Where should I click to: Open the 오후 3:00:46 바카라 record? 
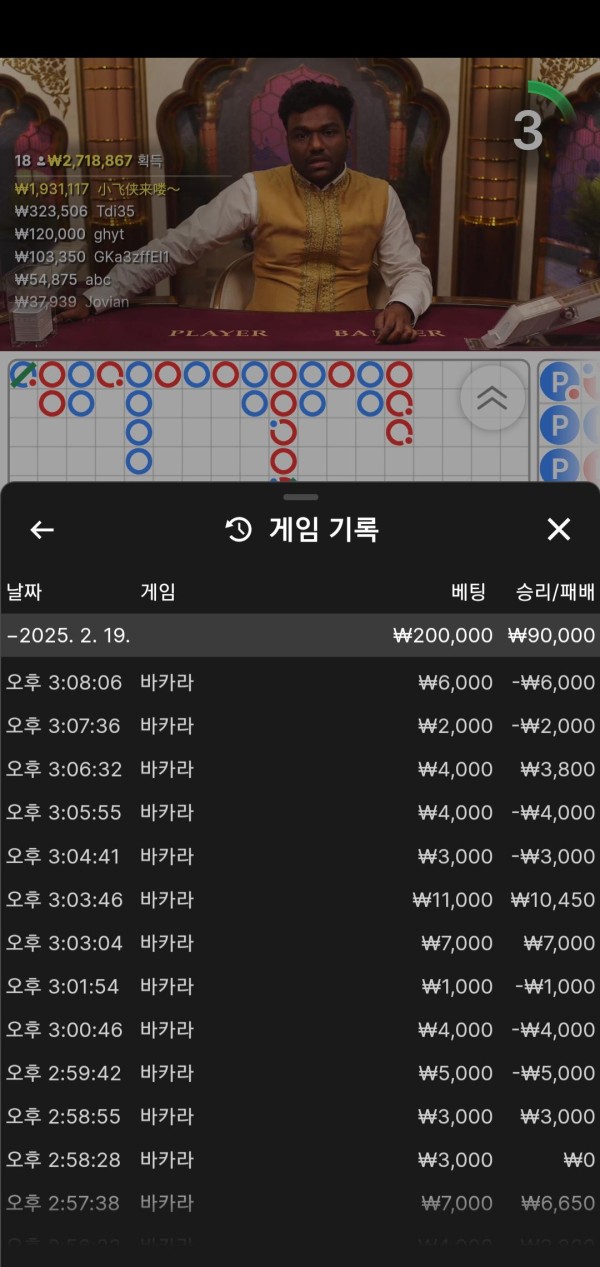click(300, 1030)
